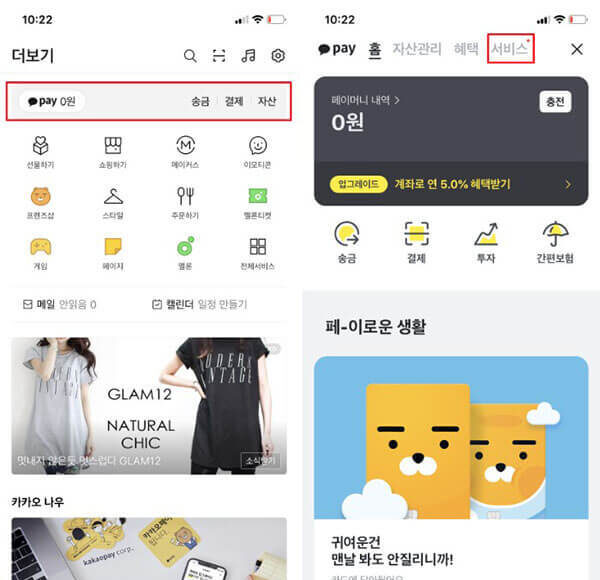Open 계좌로 연 5.0% 혜택받기 upgrade banner

click(x=450, y=184)
